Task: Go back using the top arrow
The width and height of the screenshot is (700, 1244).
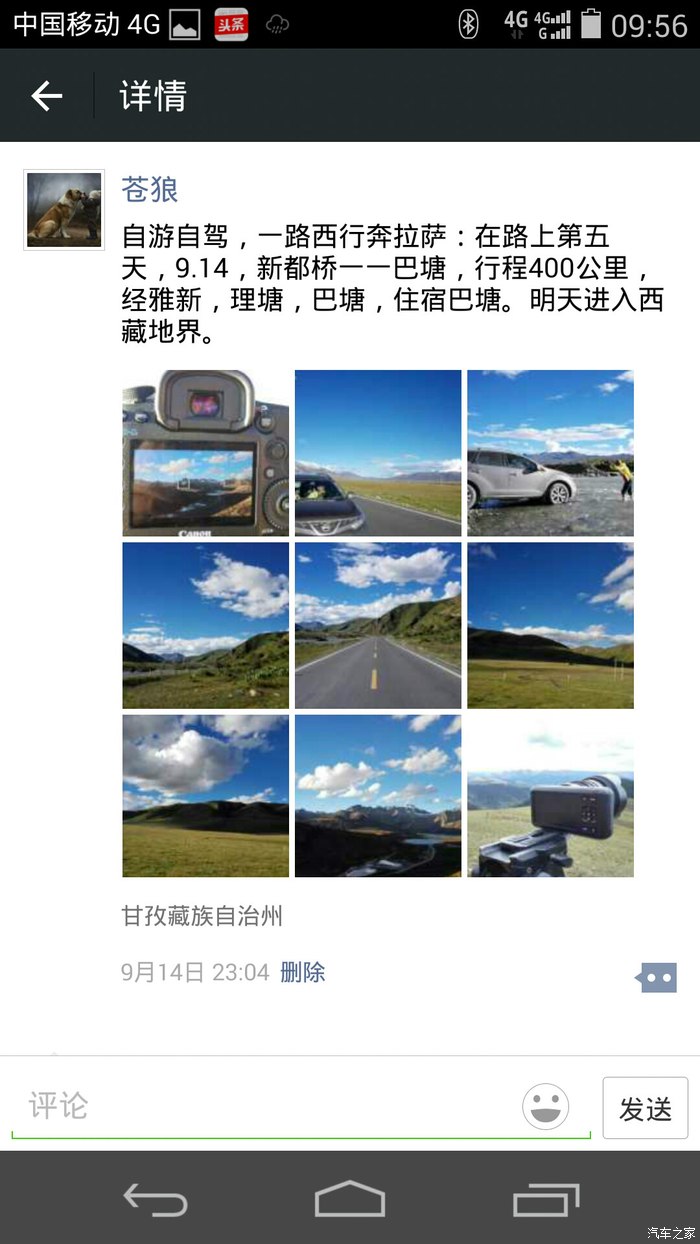Action: click(47, 96)
